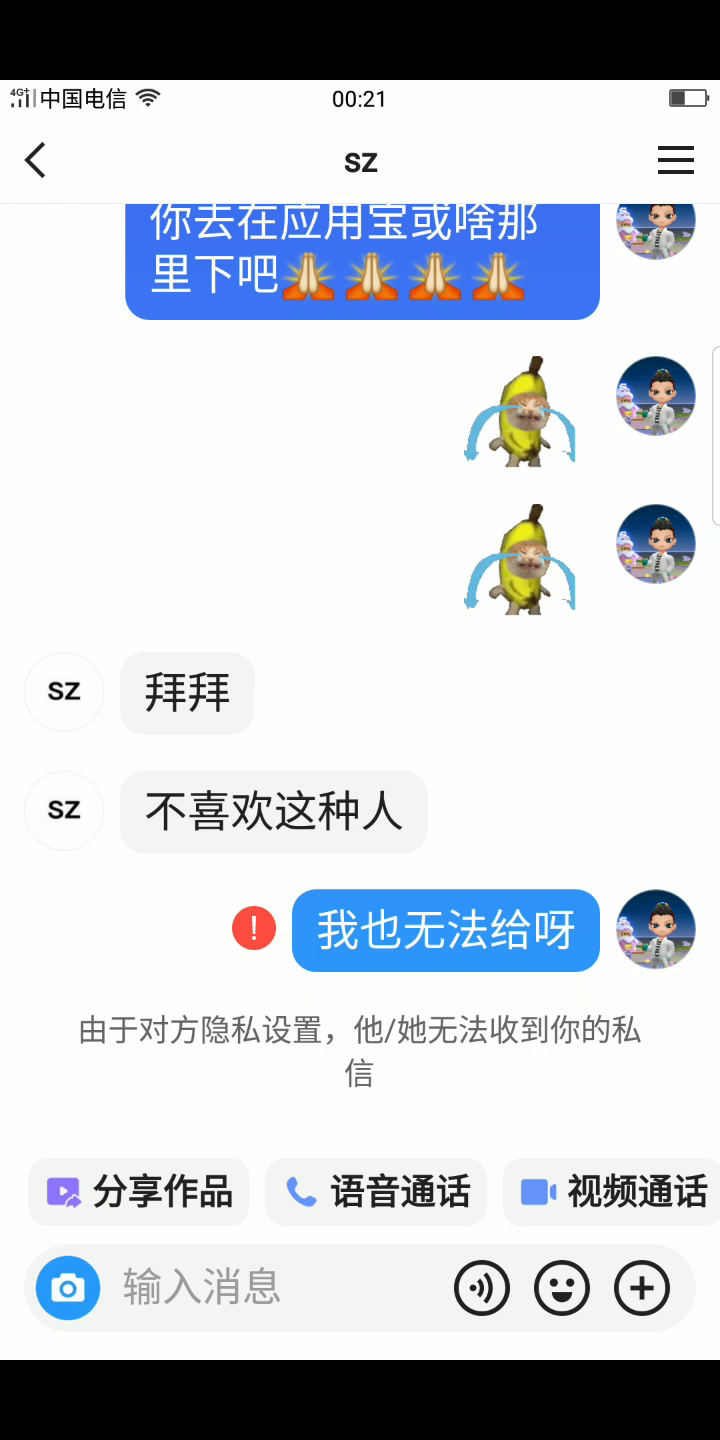Image resolution: width=720 pixels, height=1440 pixels.
Task: Start a voice call via 语音通话
Action: pyautogui.click(x=376, y=1191)
